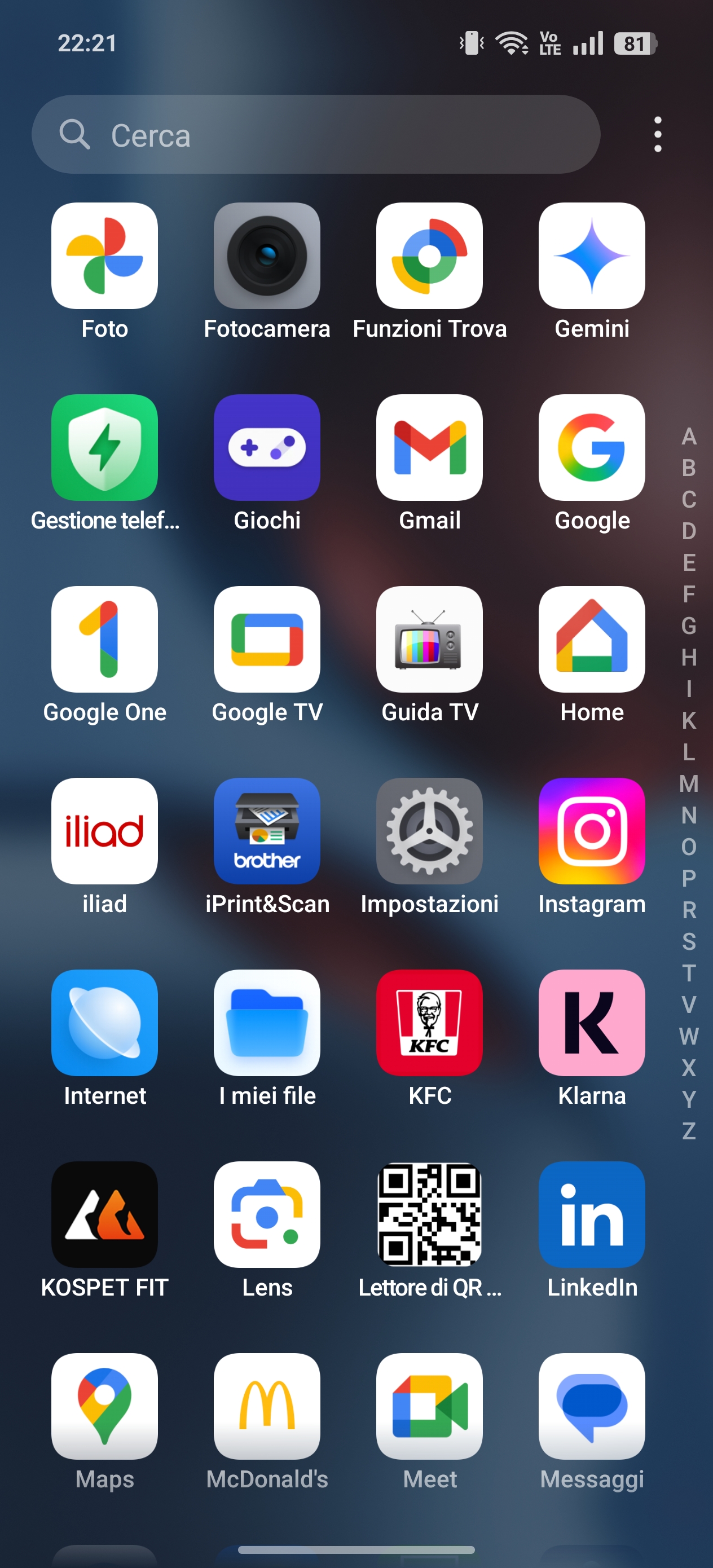Open I miei file
713x1568 pixels.
(267, 1023)
